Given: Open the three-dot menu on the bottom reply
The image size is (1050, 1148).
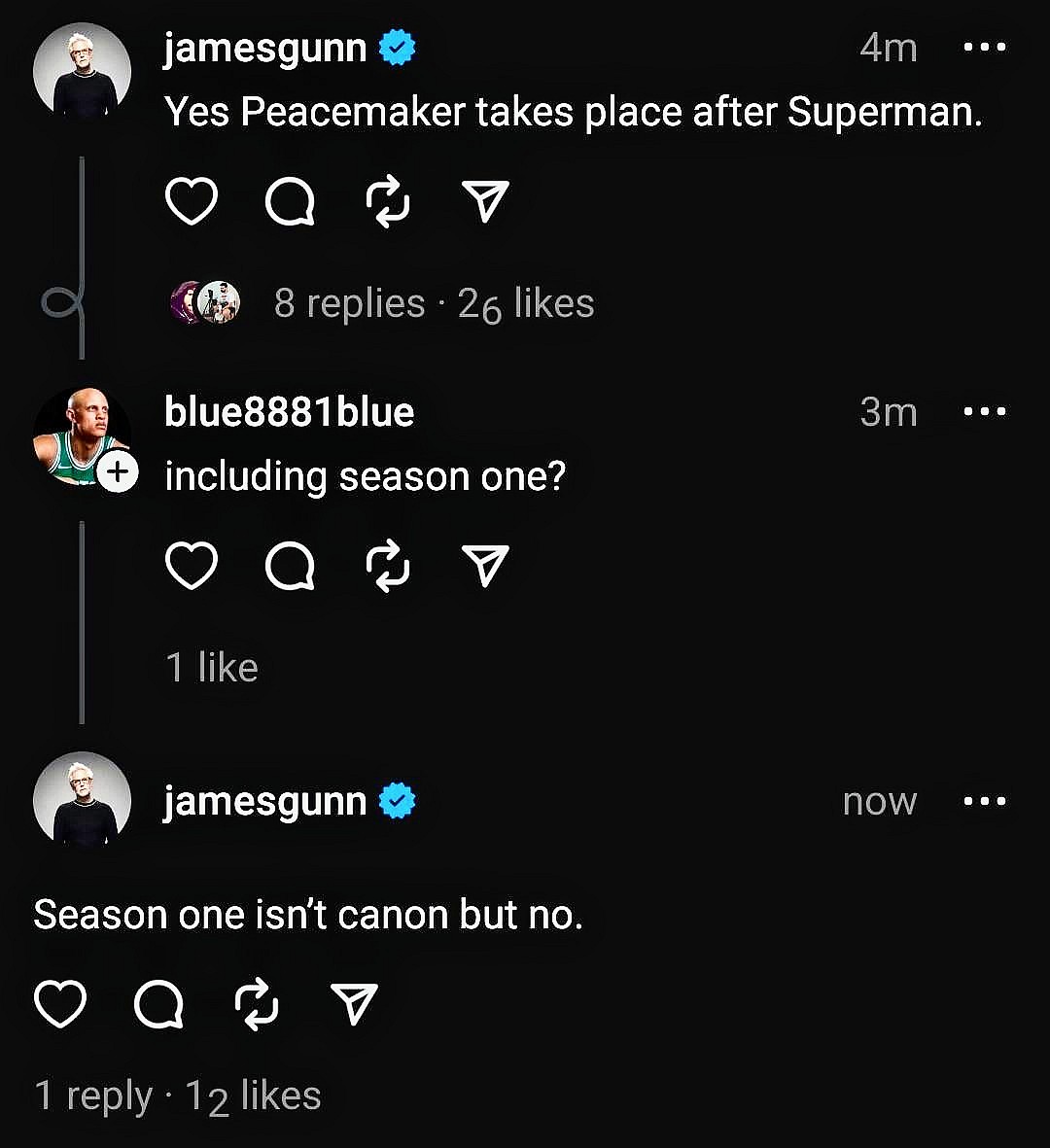Looking at the screenshot, I should tap(986, 800).
